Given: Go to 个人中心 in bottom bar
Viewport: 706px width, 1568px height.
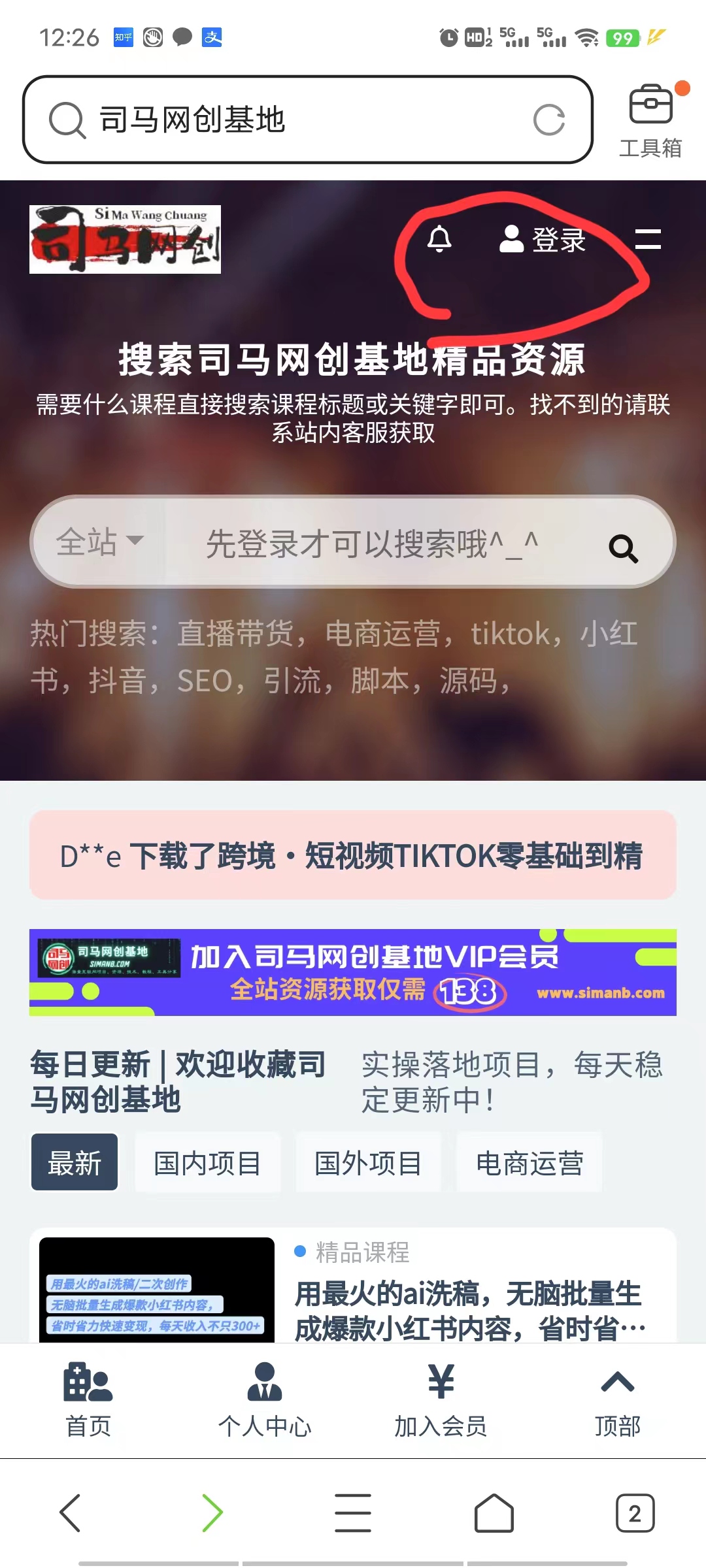Looking at the screenshot, I should tap(264, 1399).
